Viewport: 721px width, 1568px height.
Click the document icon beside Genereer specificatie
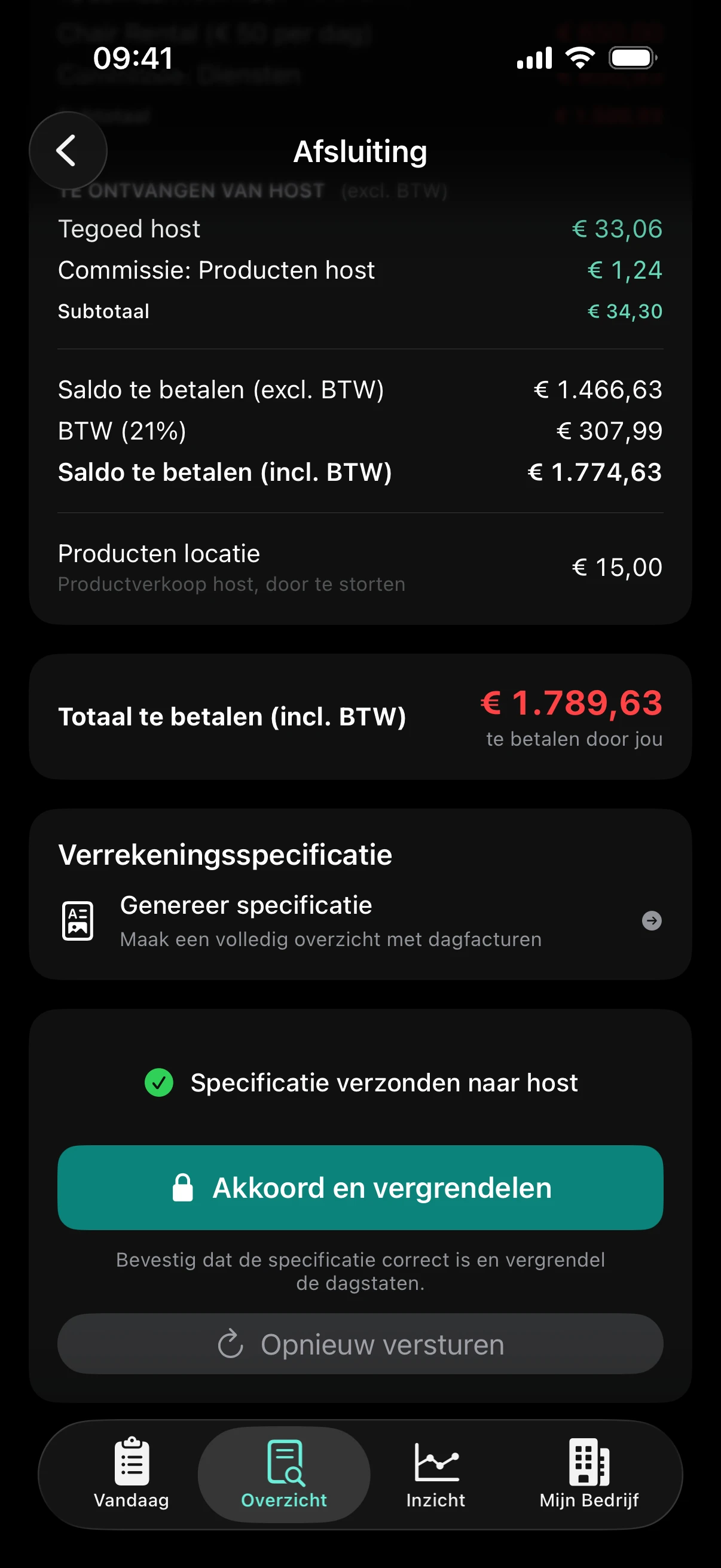click(x=78, y=920)
